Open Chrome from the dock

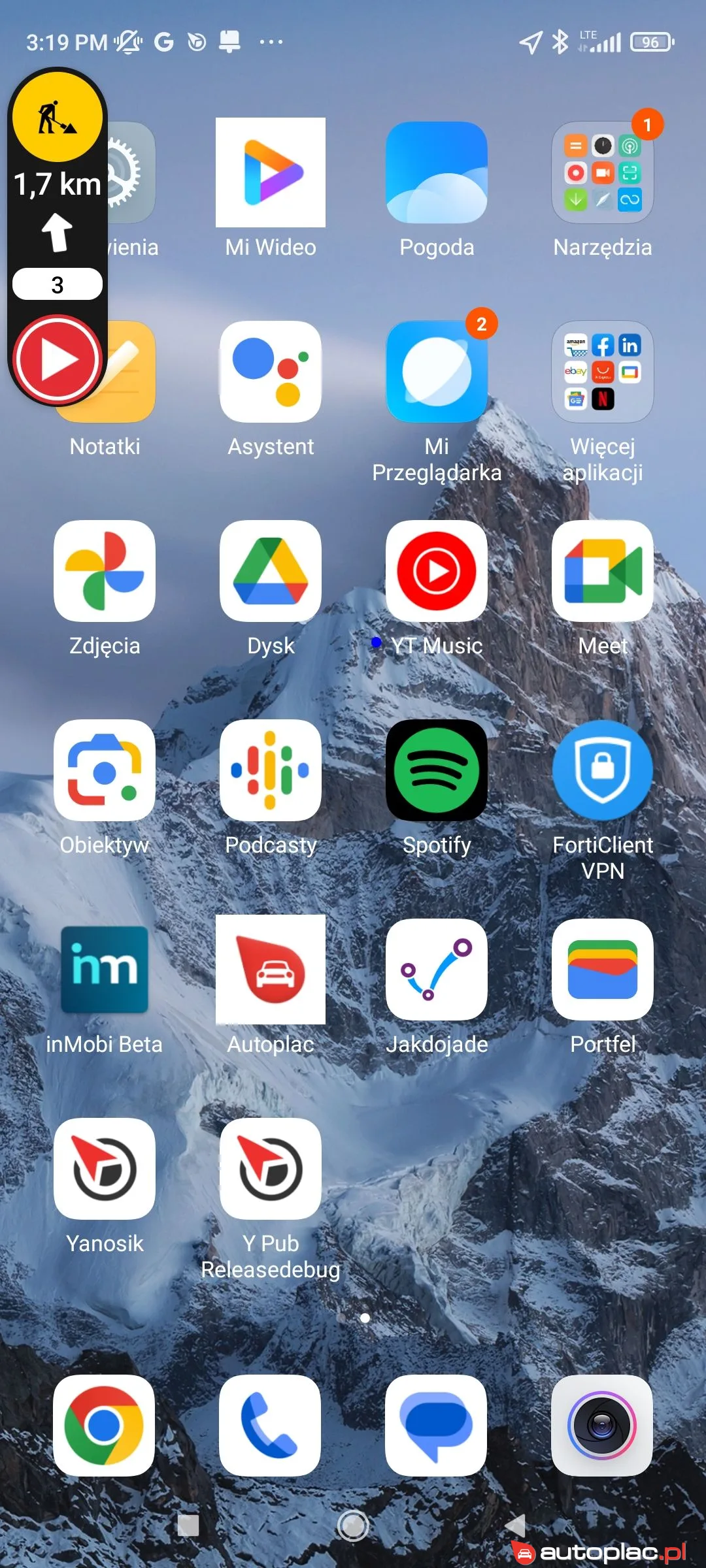click(104, 1426)
